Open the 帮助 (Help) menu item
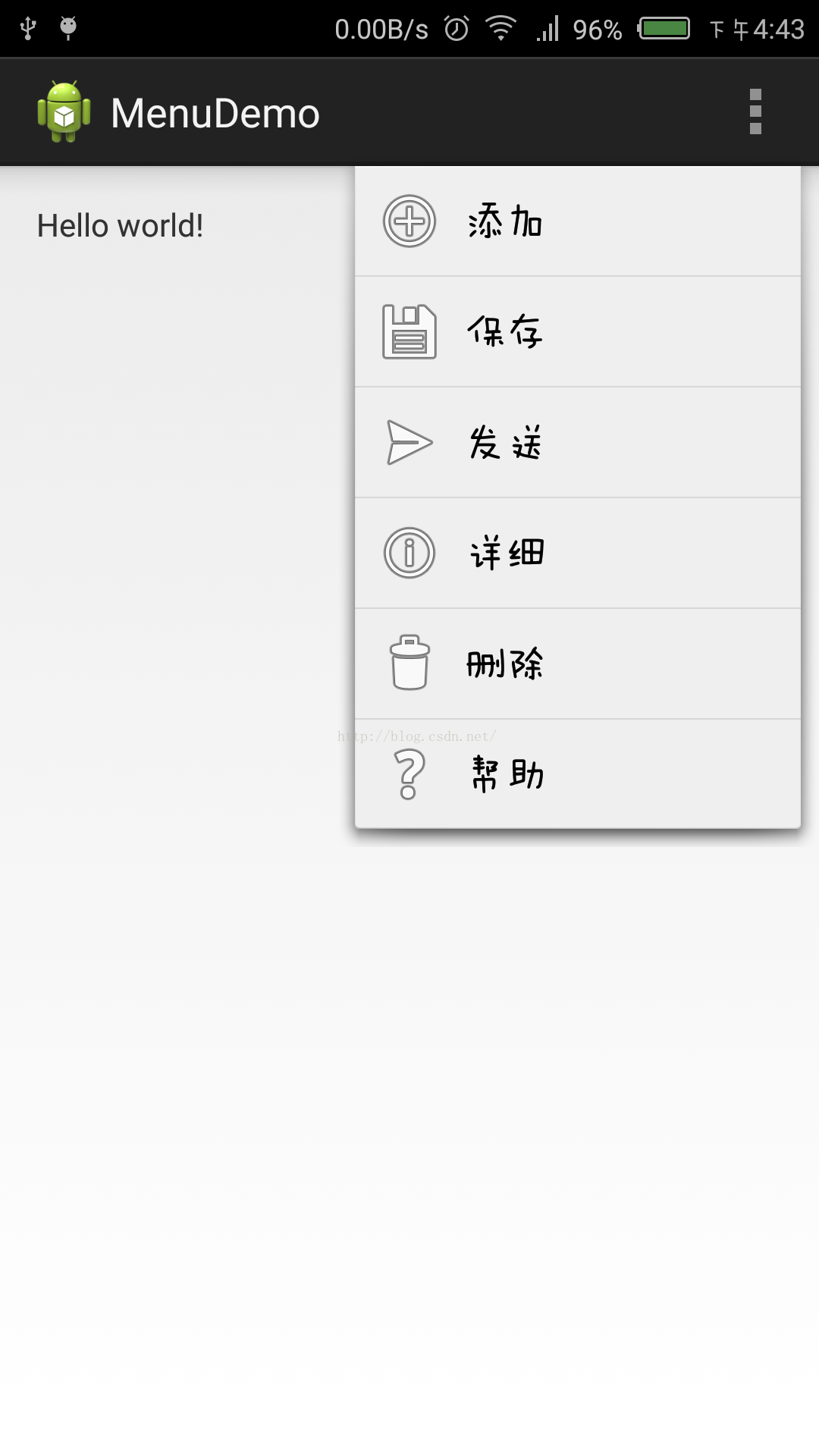 pos(577,774)
